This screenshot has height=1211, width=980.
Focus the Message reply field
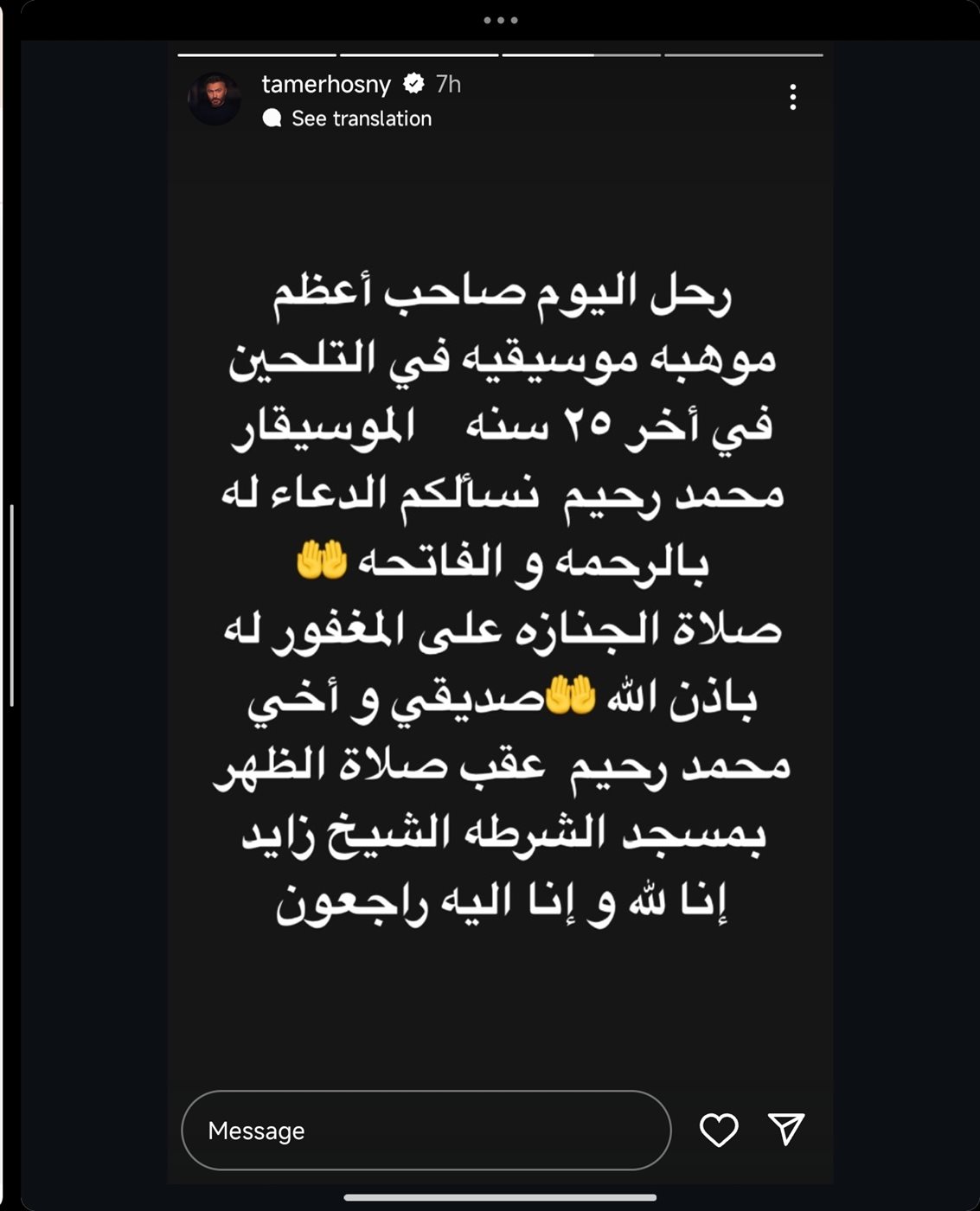click(426, 1130)
